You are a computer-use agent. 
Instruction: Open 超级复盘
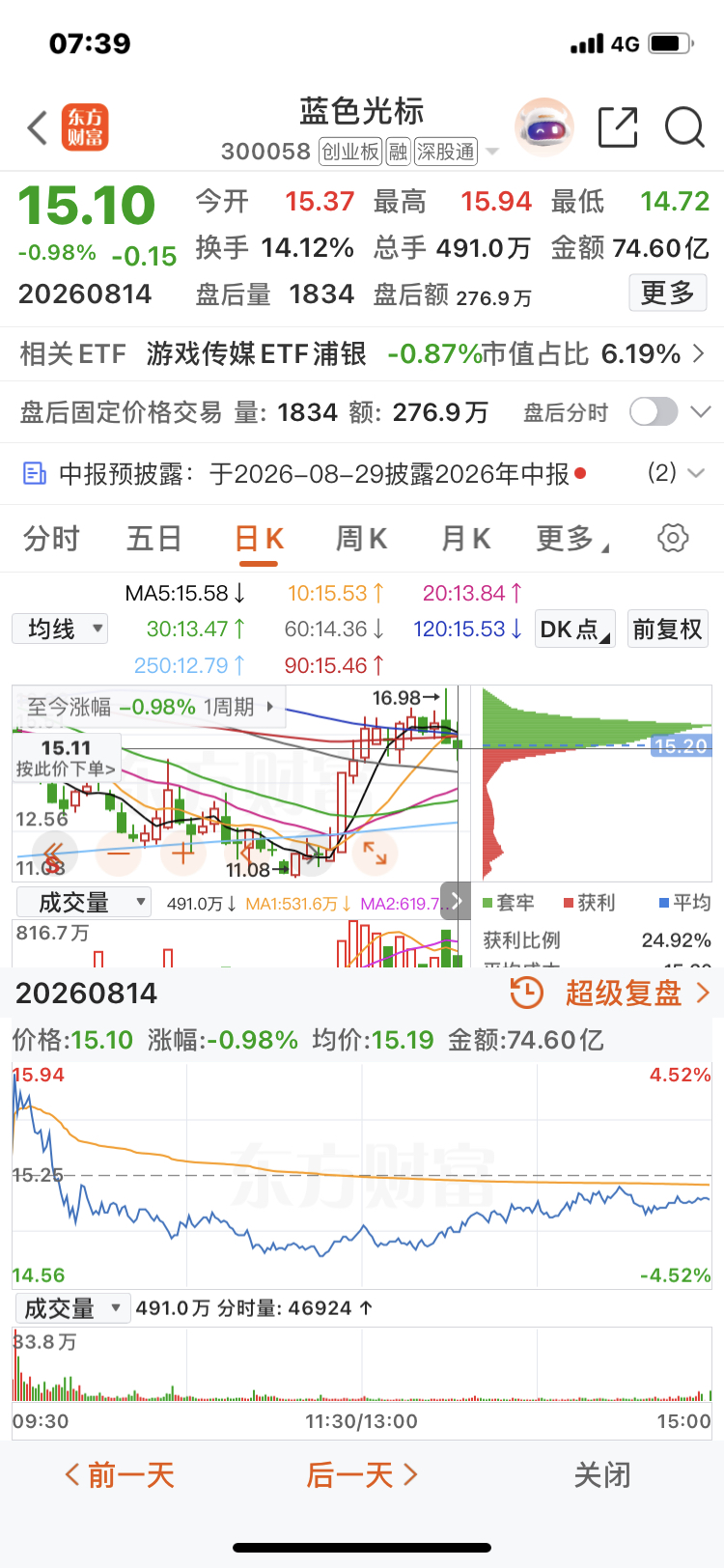610,993
